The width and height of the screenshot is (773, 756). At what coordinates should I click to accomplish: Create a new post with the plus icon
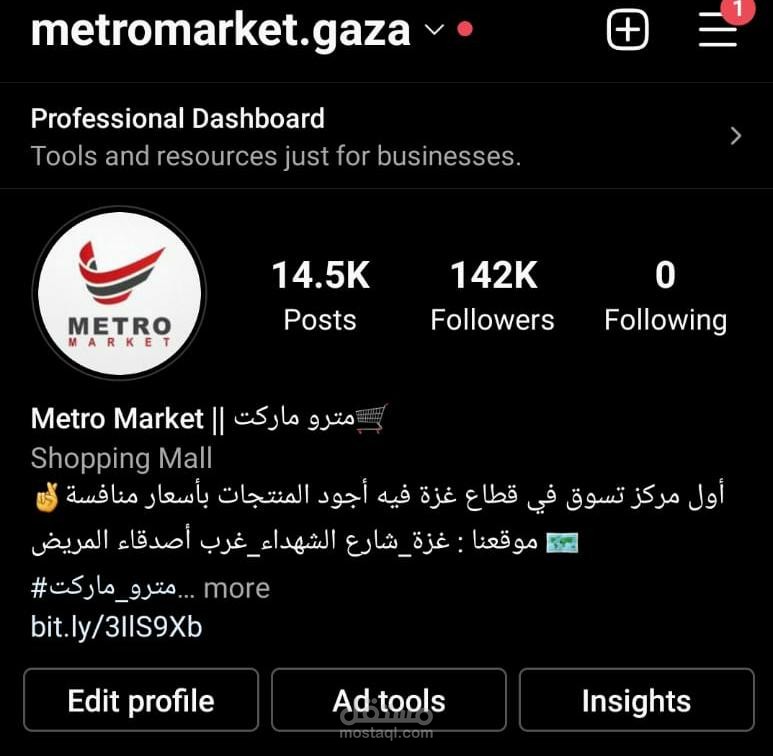pos(628,30)
